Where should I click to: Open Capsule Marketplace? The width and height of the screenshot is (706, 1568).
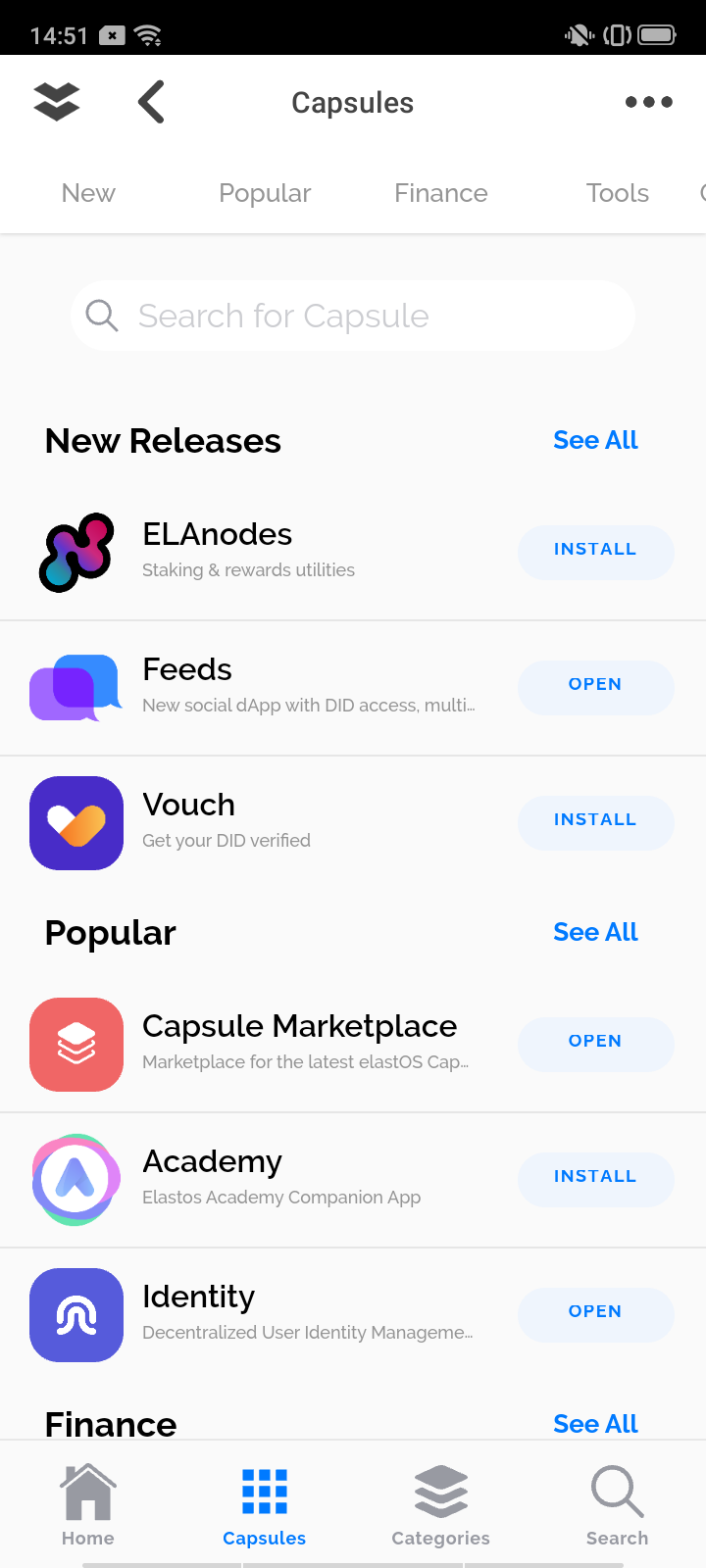click(595, 1042)
